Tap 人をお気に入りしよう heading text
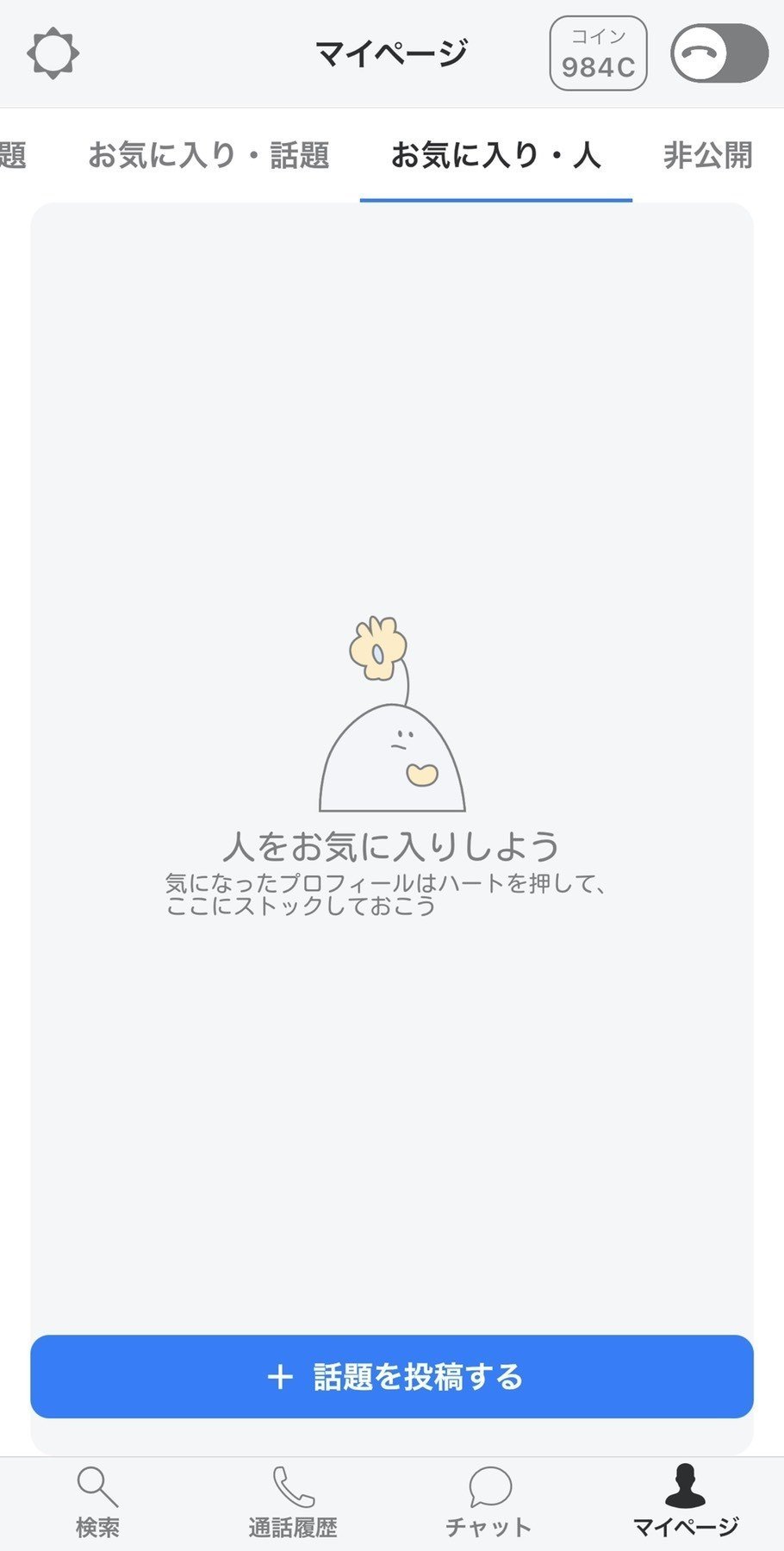 392,847
